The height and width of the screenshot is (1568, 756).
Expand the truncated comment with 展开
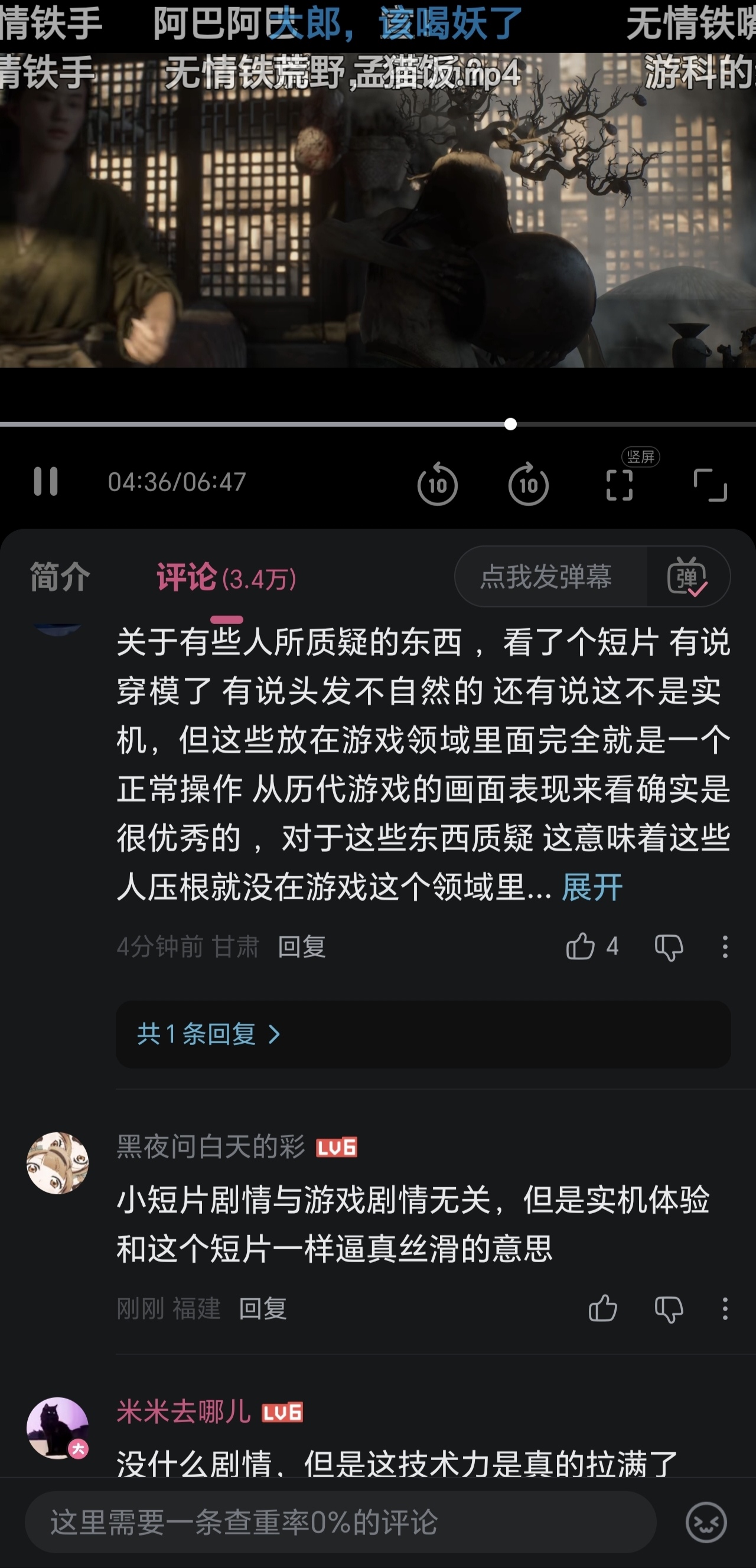click(592, 887)
